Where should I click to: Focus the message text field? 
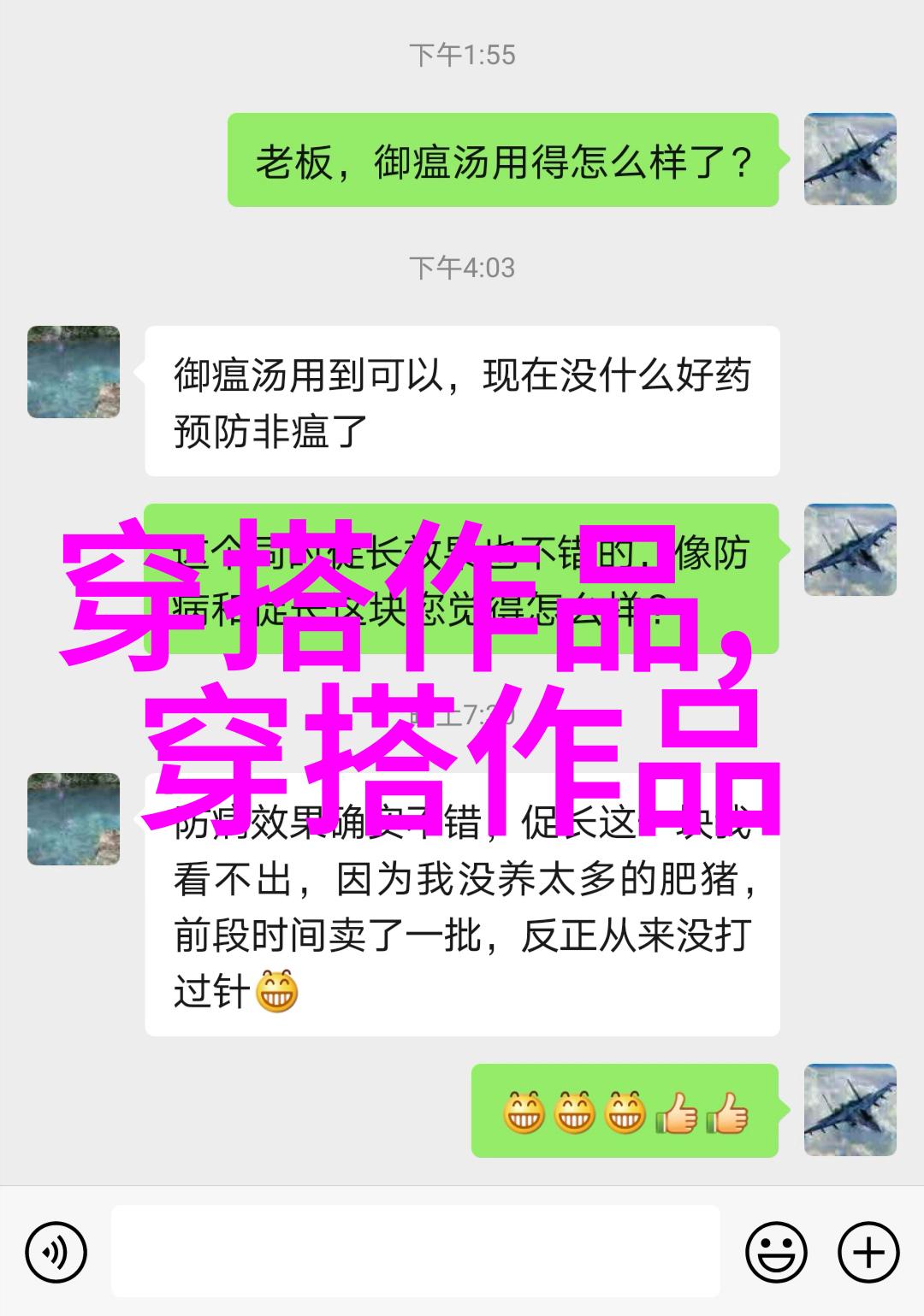click(x=415, y=1251)
